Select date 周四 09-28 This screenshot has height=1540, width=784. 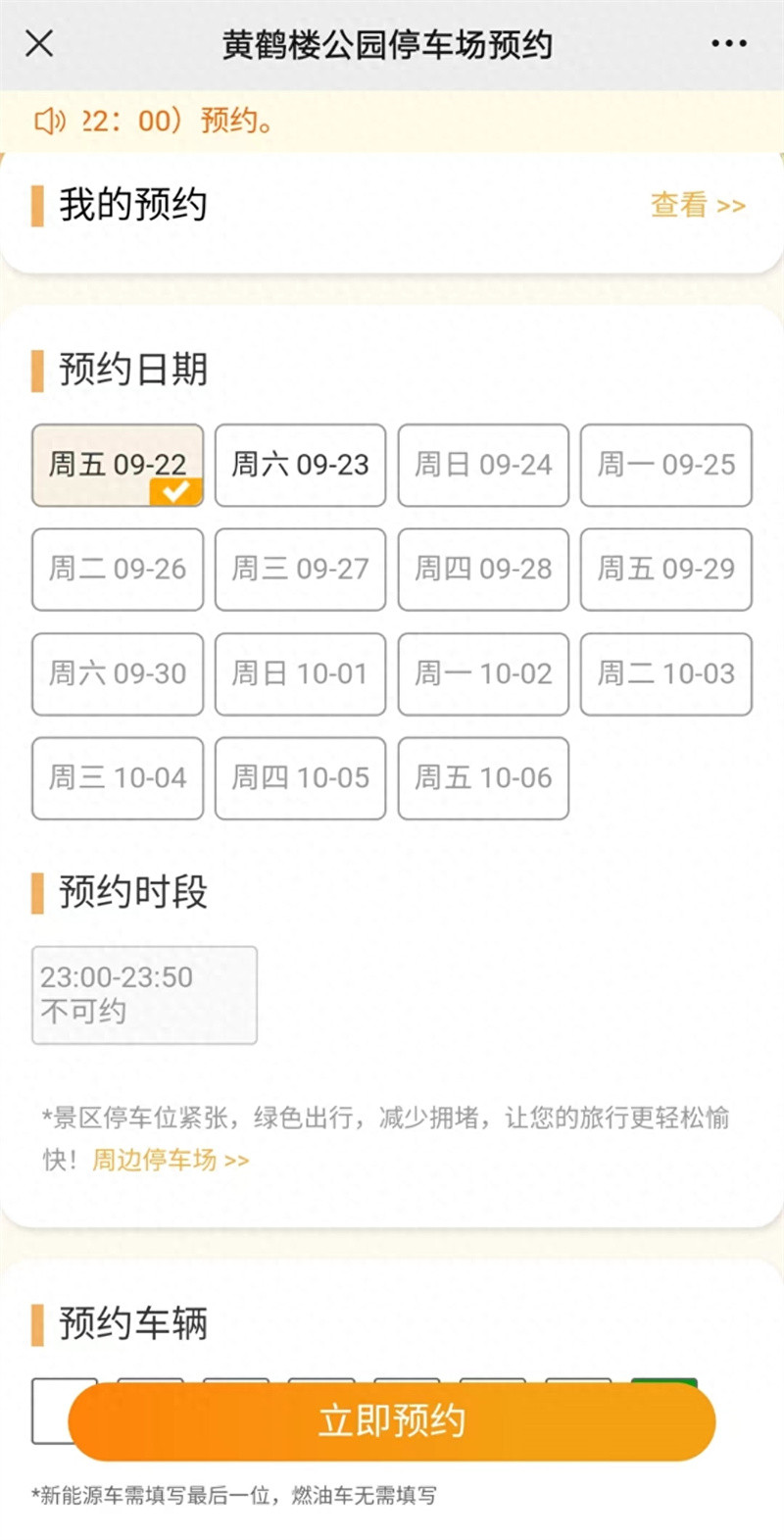(483, 570)
